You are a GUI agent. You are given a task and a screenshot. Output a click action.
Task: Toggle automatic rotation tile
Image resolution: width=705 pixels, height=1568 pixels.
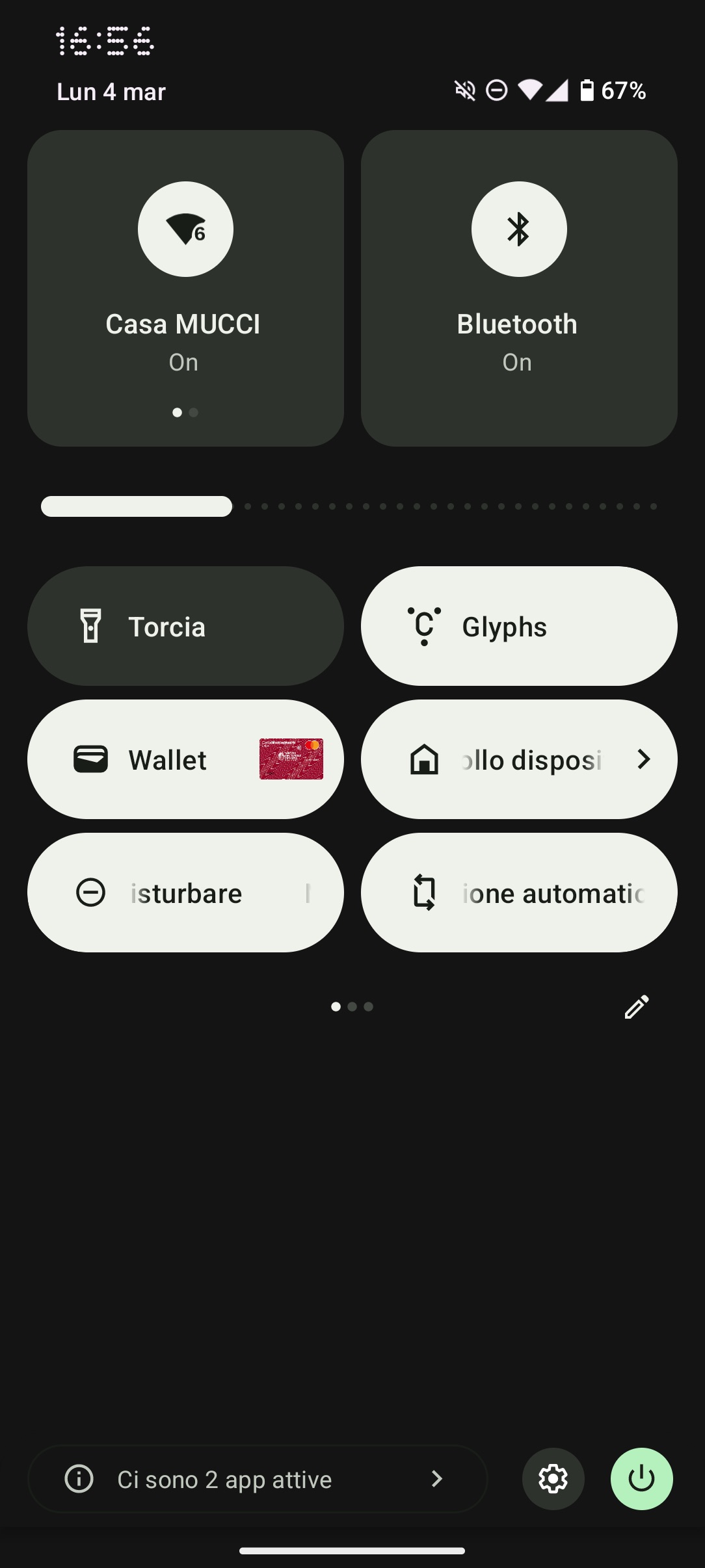point(519,893)
